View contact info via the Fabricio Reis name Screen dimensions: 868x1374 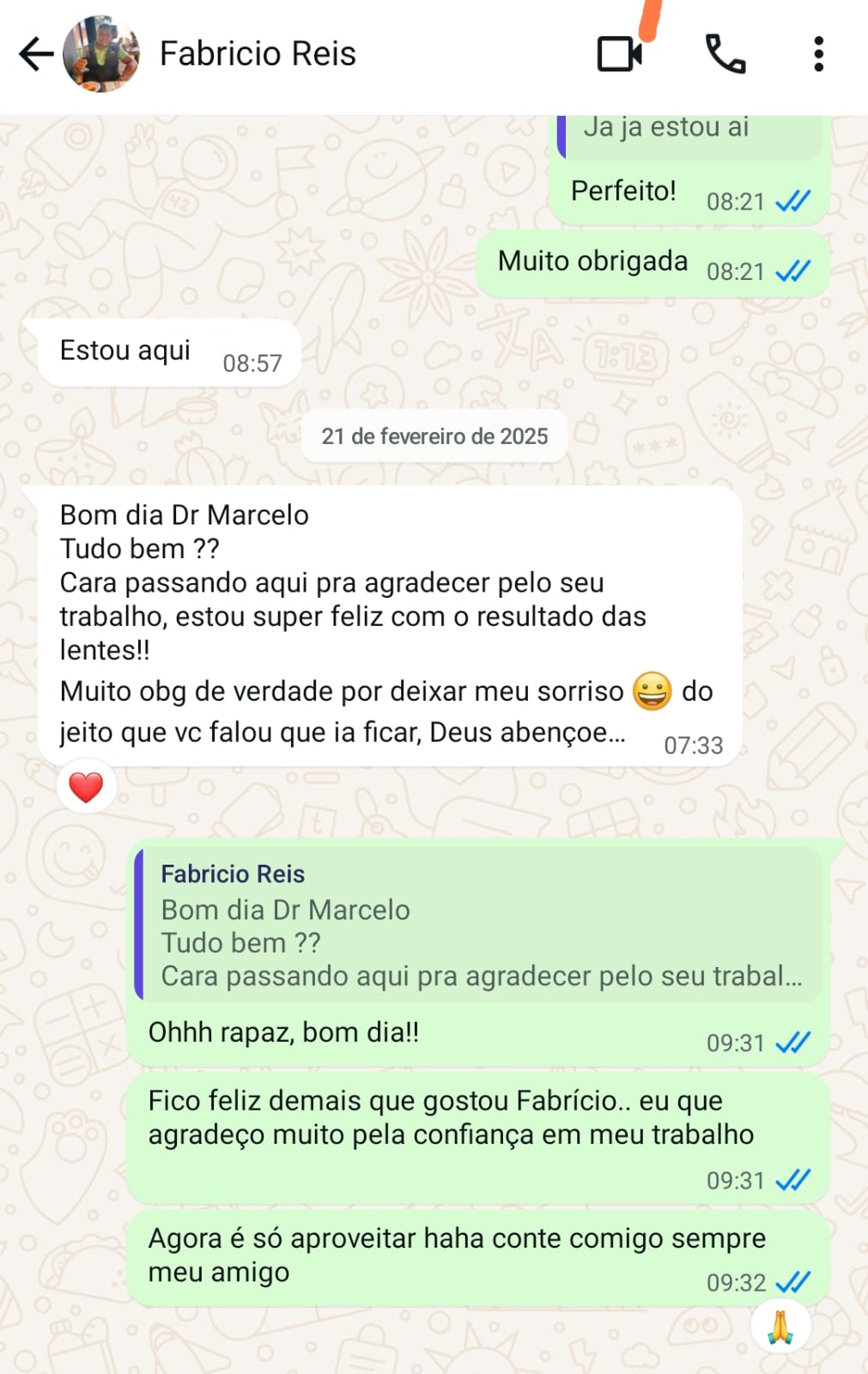(258, 54)
